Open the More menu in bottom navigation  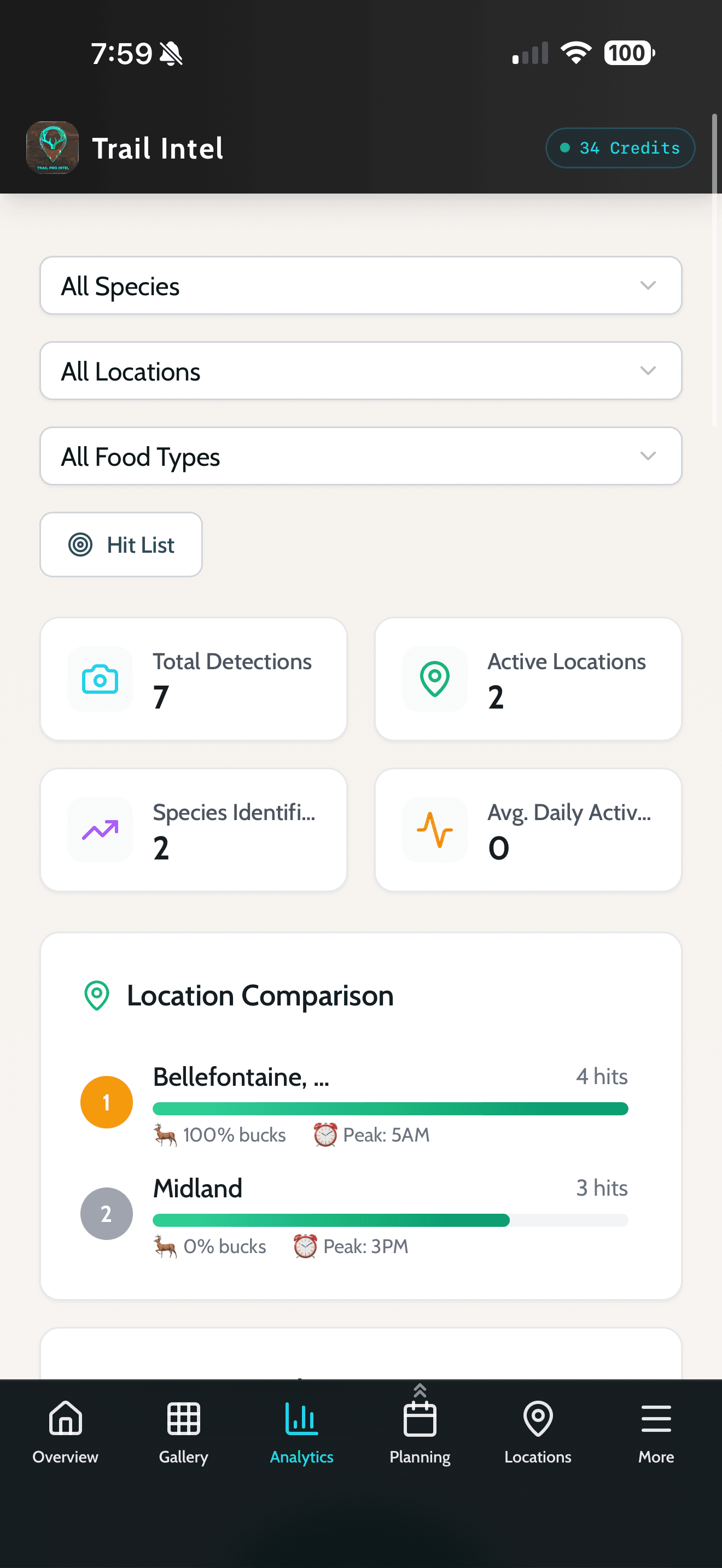click(656, 1418)
